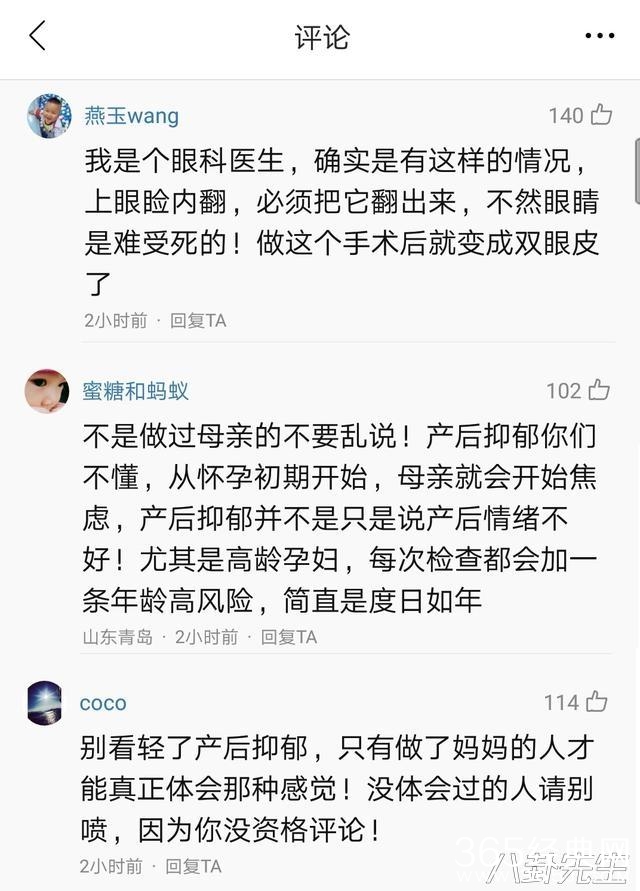Open 燕玉wang's profile avatar
Image resolution: width=640 pixels, height=891 pixels.
click(48, 116)
